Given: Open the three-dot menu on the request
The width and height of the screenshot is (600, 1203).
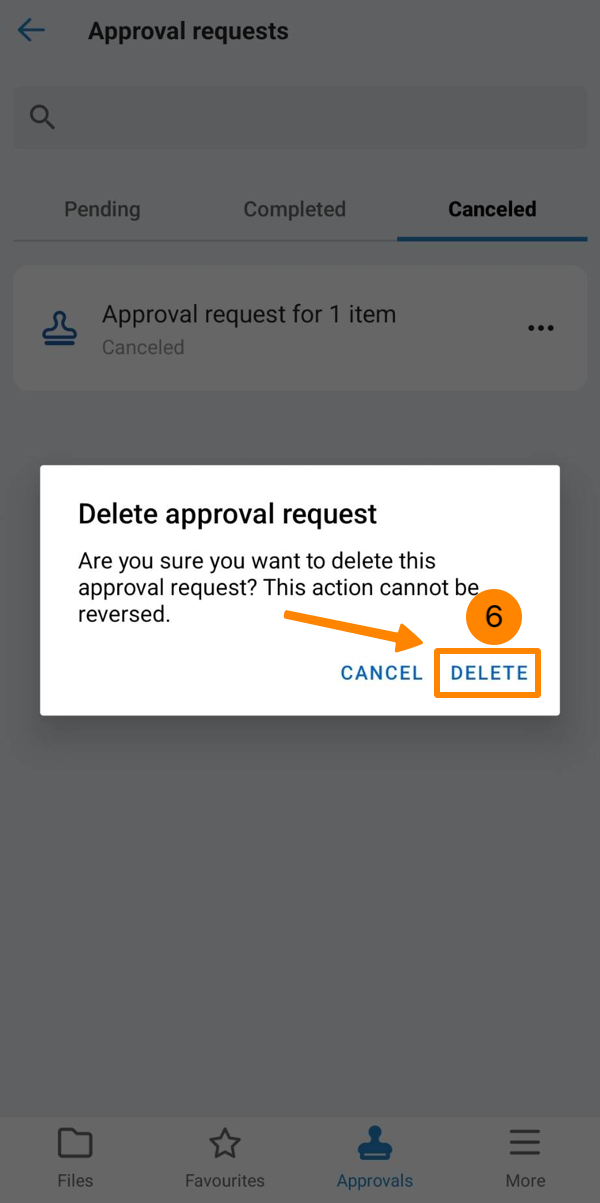Looking at the screenshot, I should [541, 328].
